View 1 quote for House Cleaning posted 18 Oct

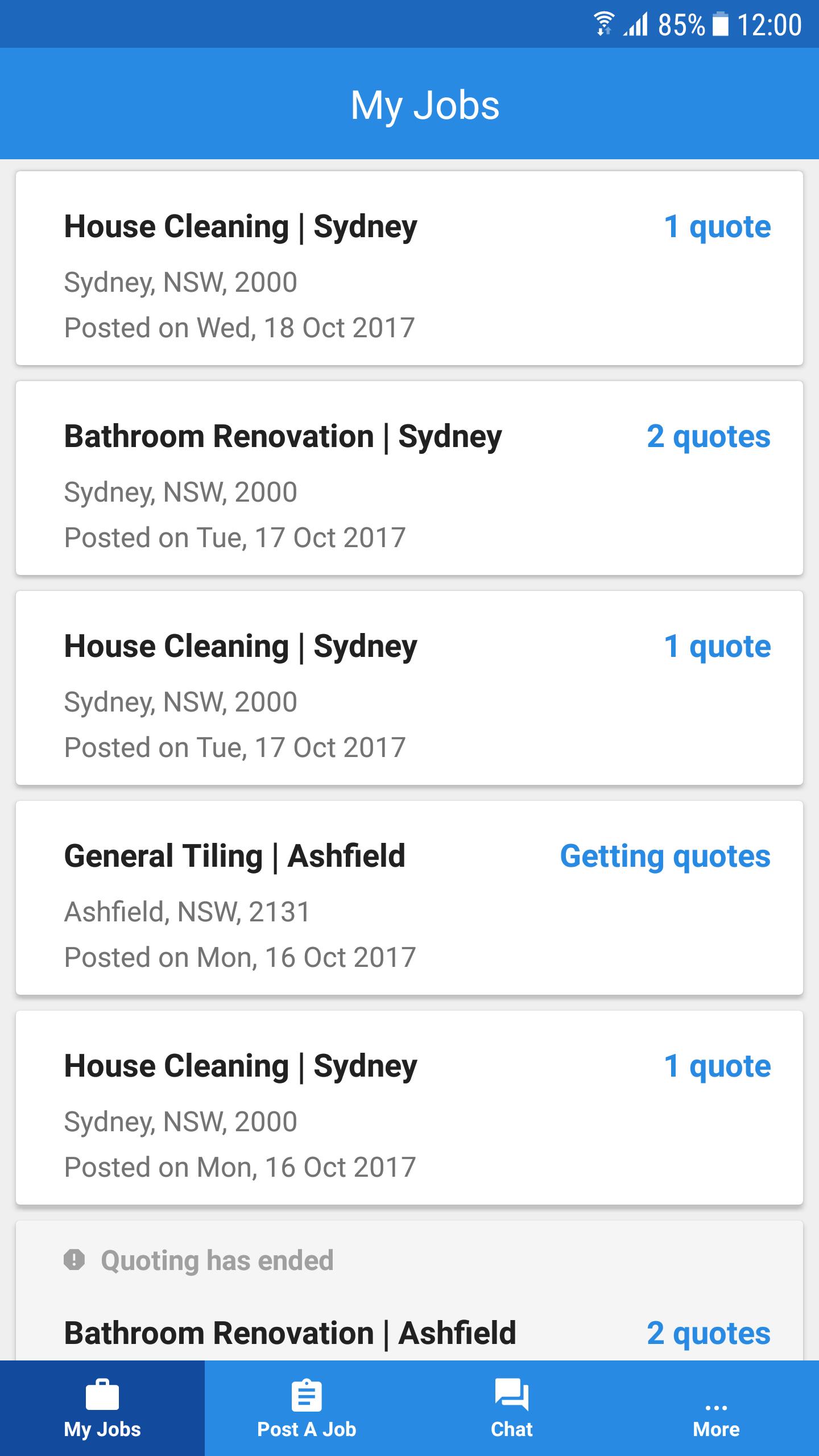(718, 227)
